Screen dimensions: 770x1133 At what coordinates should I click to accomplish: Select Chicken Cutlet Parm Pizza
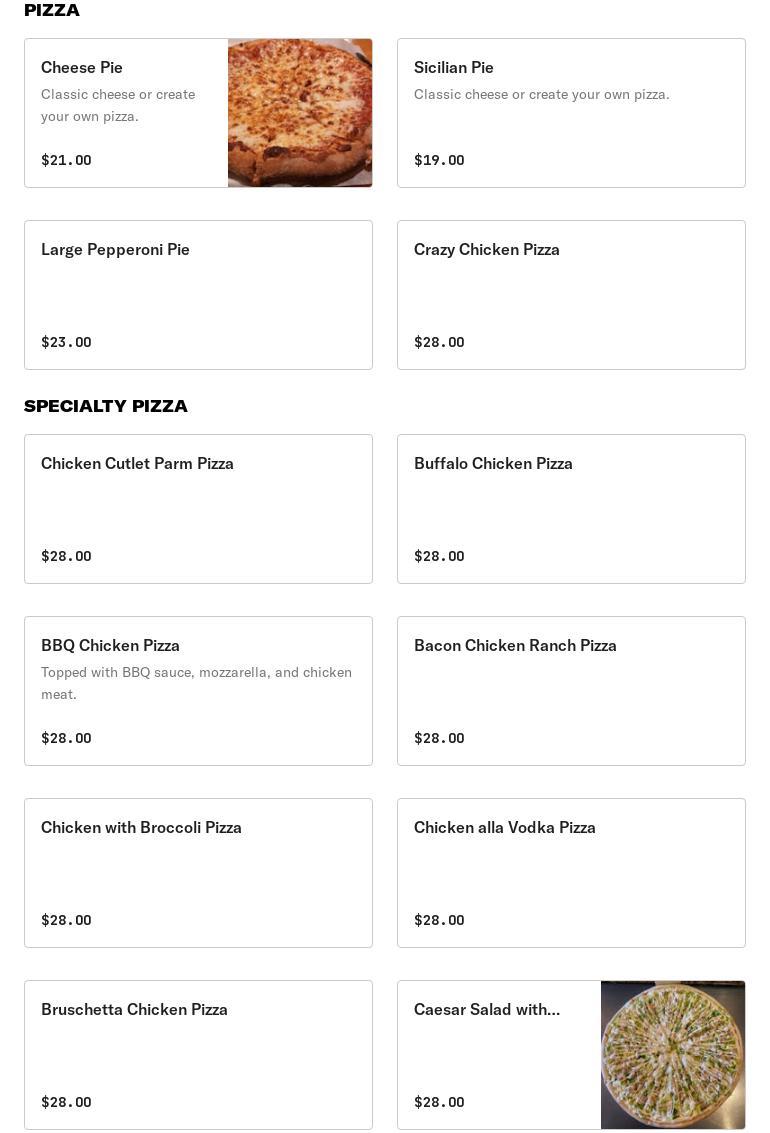(198, 509)
